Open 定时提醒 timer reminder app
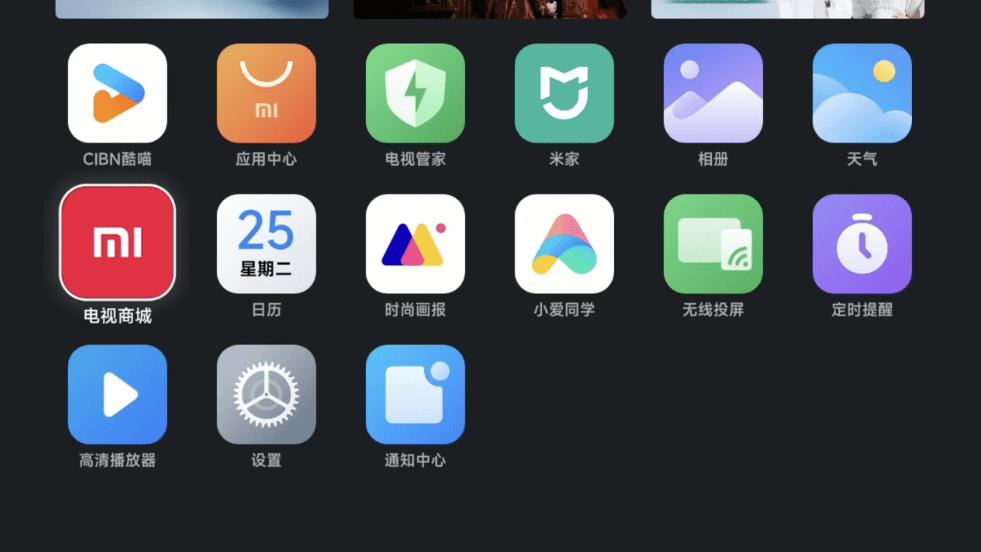 click(862, 244)
